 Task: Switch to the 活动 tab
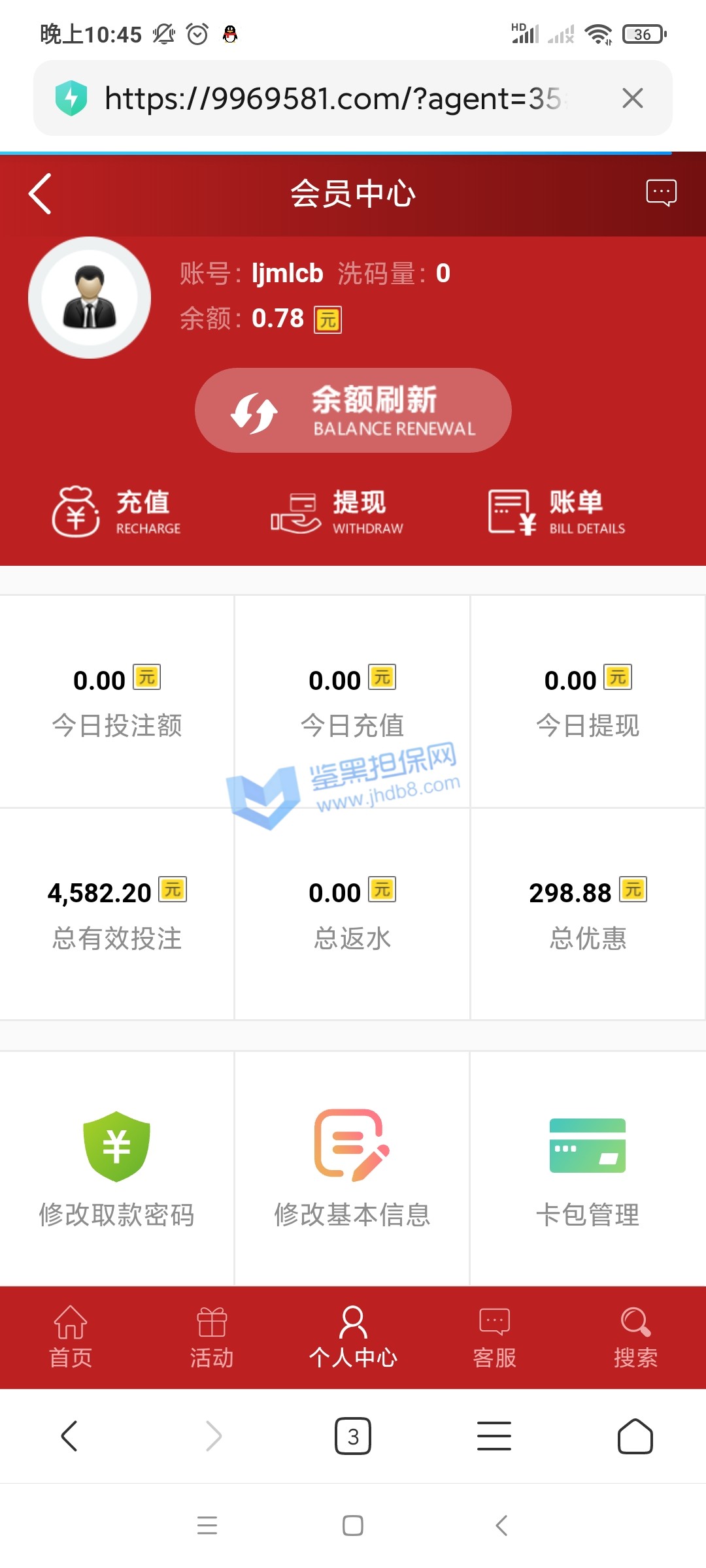pyautogui.click(x=212, y=1337)
